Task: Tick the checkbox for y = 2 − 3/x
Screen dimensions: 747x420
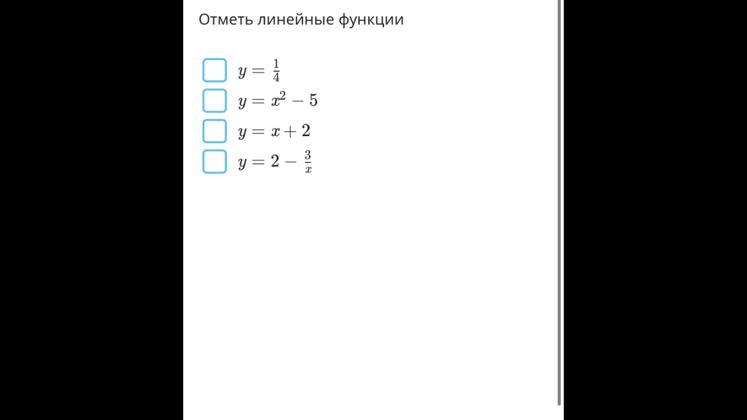Action: (214, 161)
